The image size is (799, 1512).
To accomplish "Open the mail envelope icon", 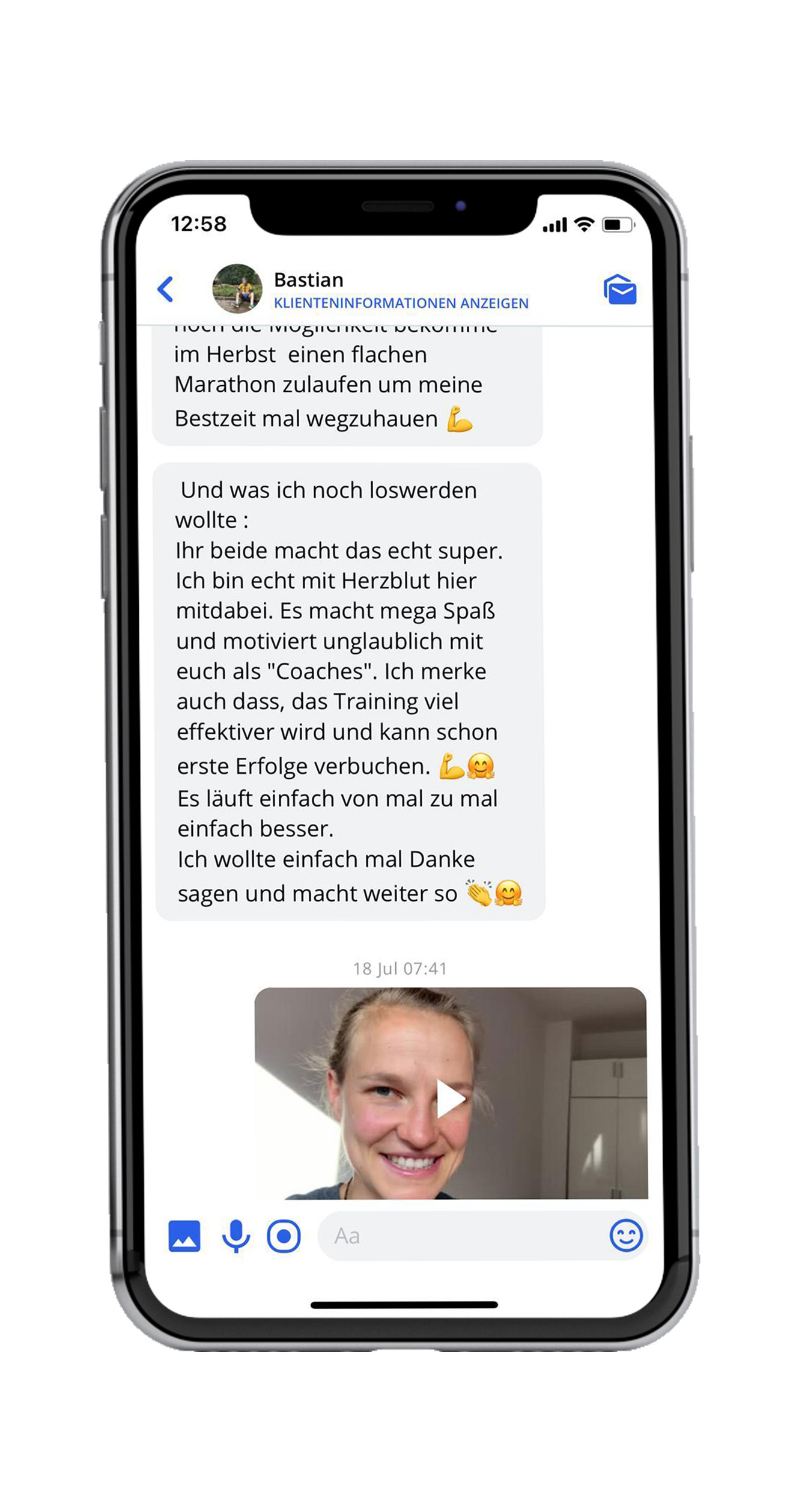I will point(619,290).
